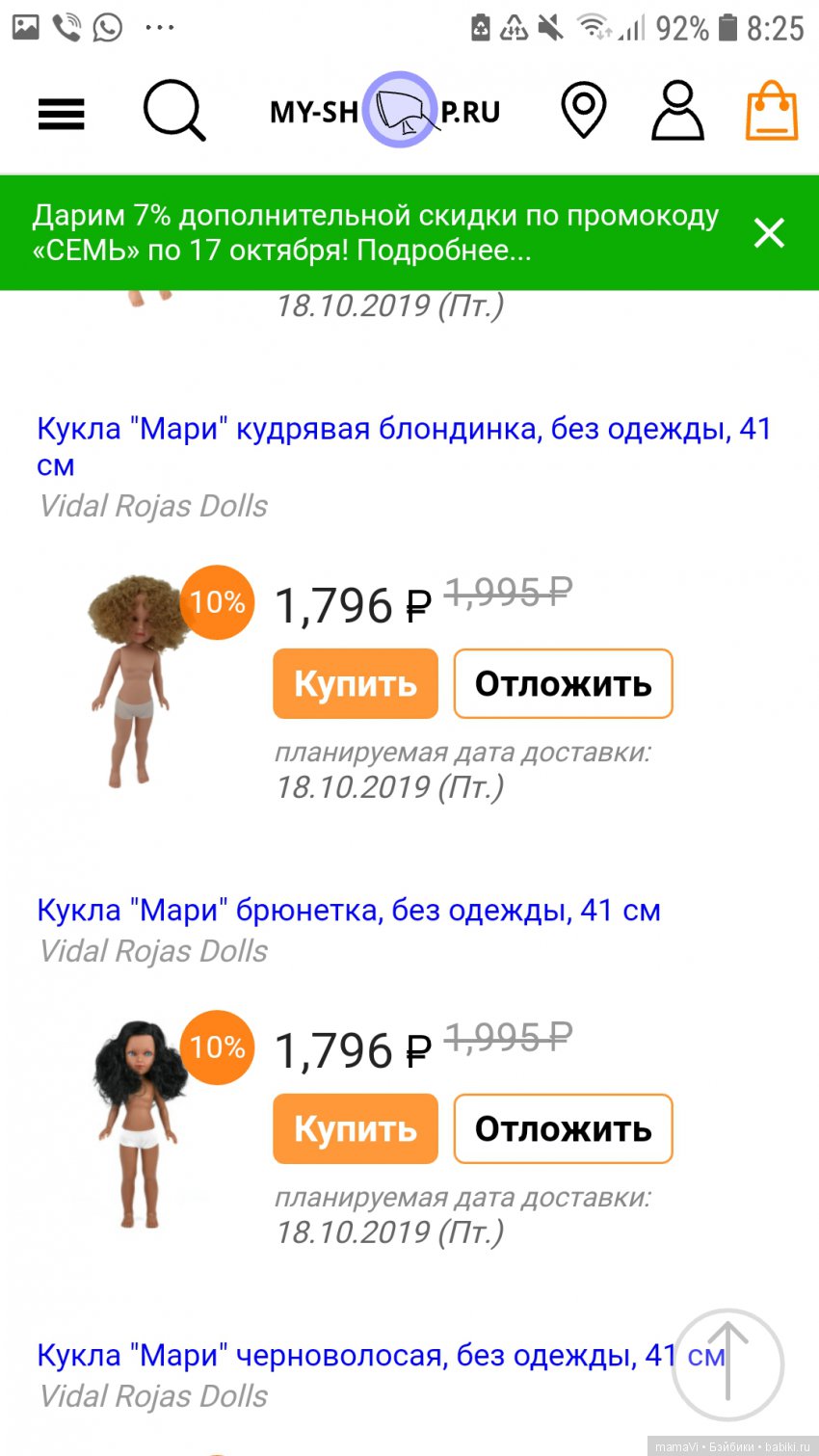Open the search icon

tap(173, 111)
